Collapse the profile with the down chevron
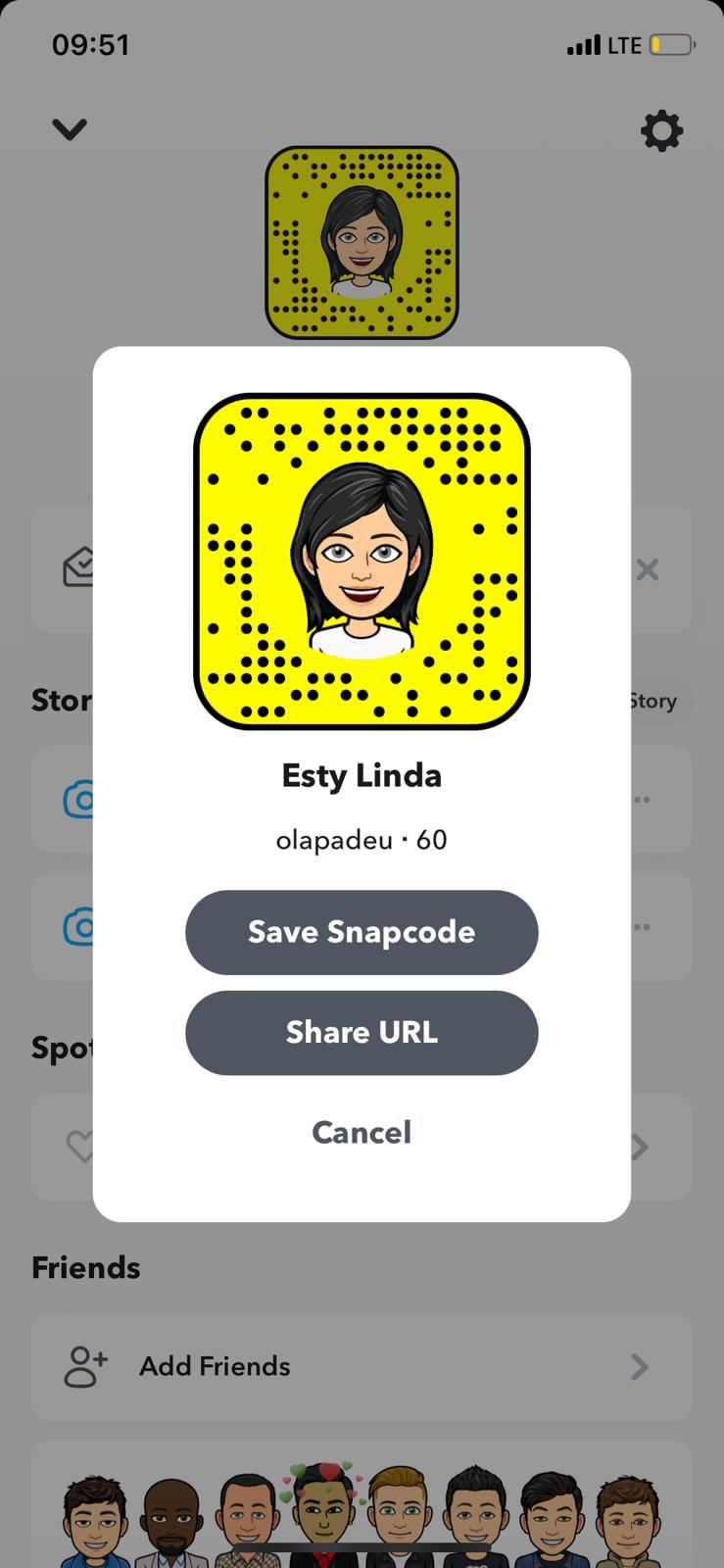 (70, 128)
